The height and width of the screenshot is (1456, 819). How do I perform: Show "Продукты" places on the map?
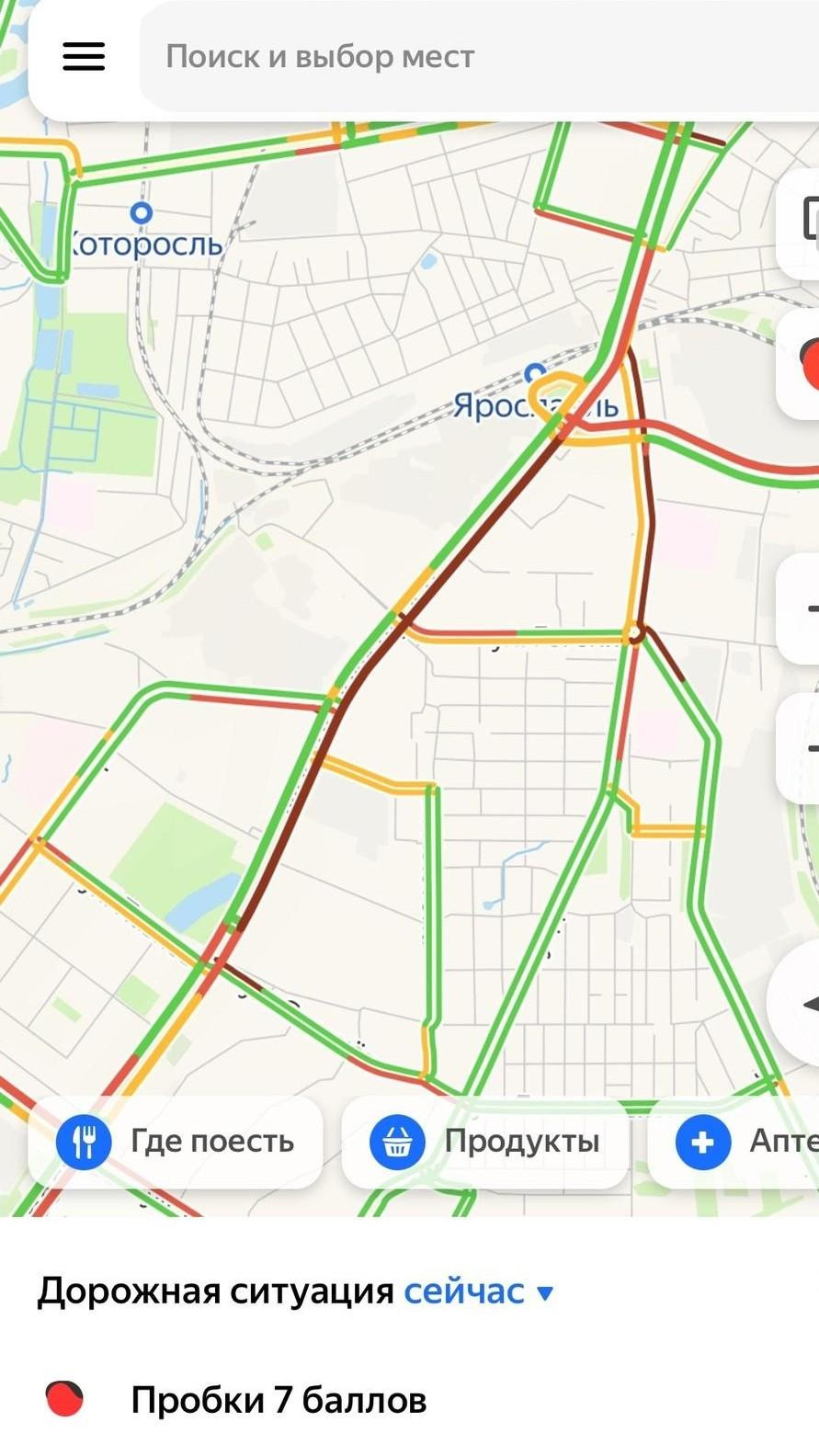[485, 1142]
